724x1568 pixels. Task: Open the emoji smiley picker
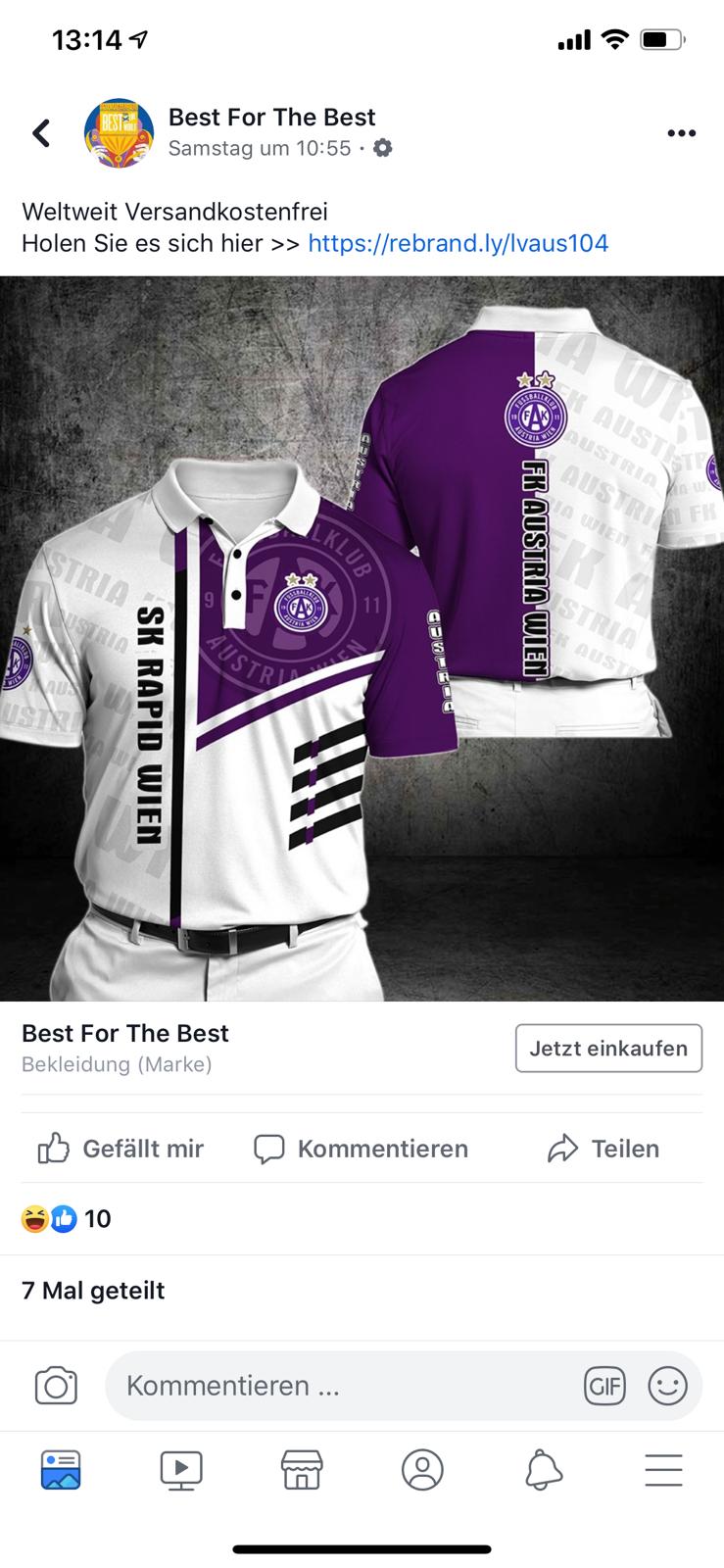click(667, 1386)
